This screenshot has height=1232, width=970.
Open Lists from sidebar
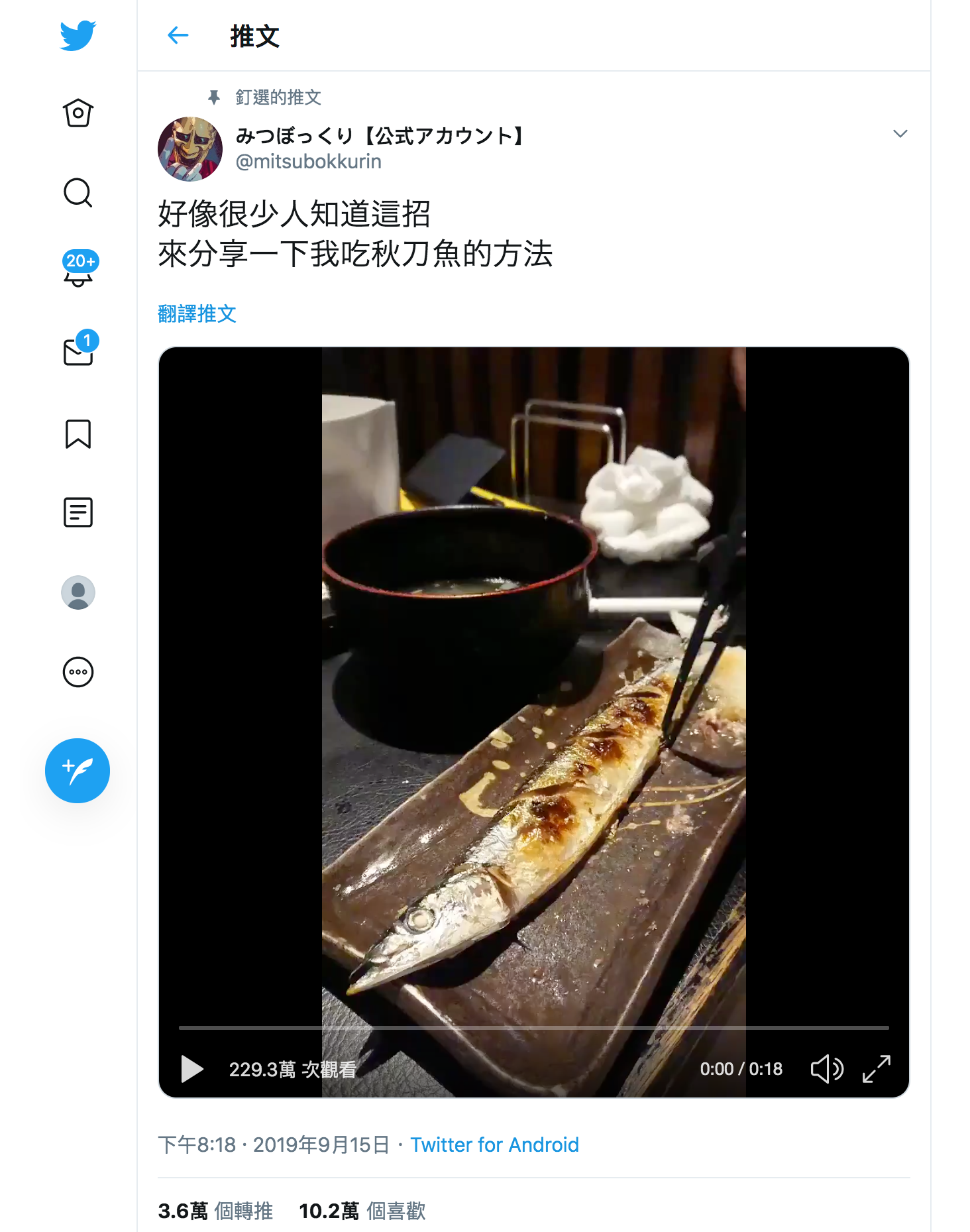point(78,512)
